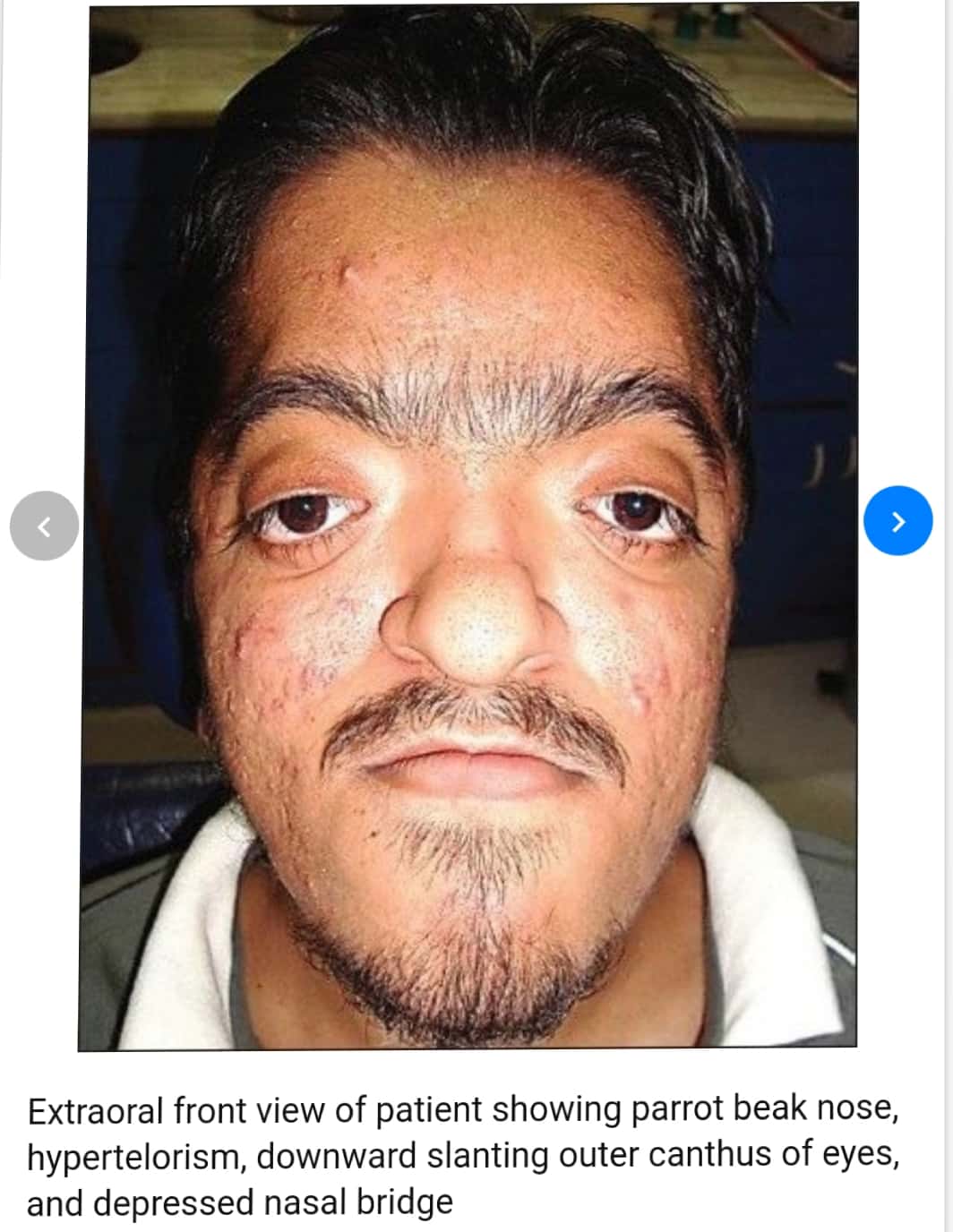The image size is (953, 1232).
Task: Go to the next image with the blue arrow
Action: tap(897, 521)
